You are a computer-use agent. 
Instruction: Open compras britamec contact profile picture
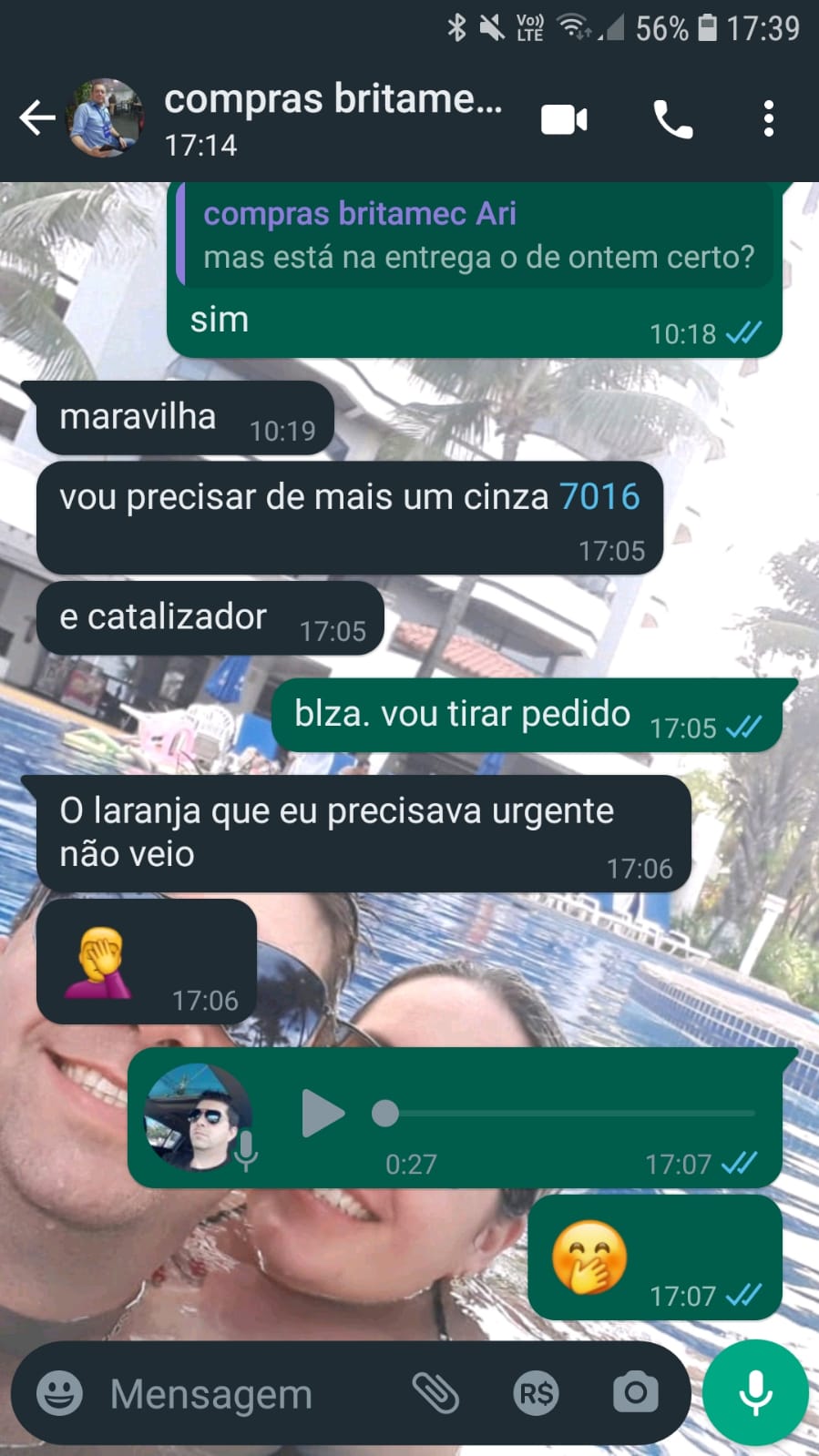pyautogui.click(x=106, y=118)
